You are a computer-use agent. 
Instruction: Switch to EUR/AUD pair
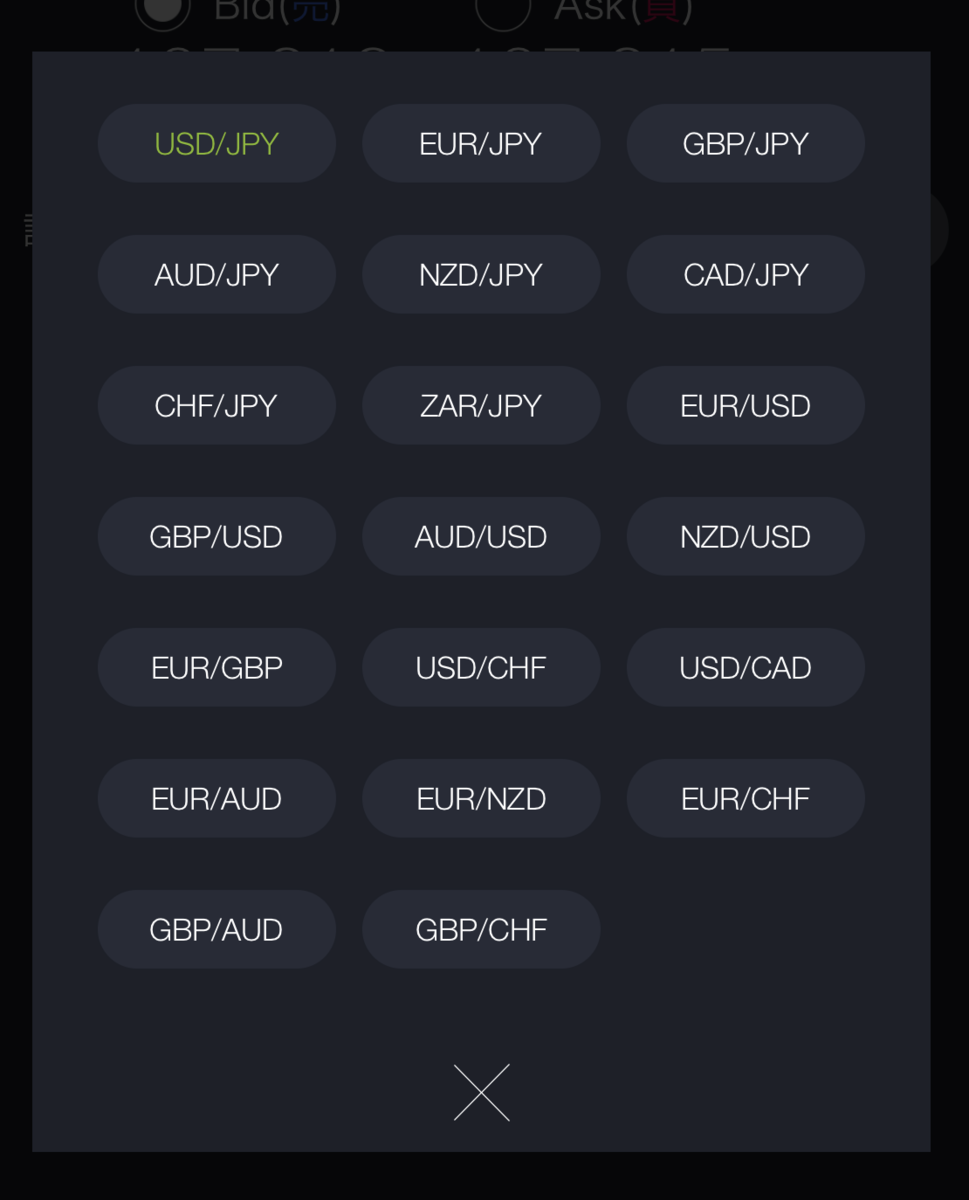[216, 799]
